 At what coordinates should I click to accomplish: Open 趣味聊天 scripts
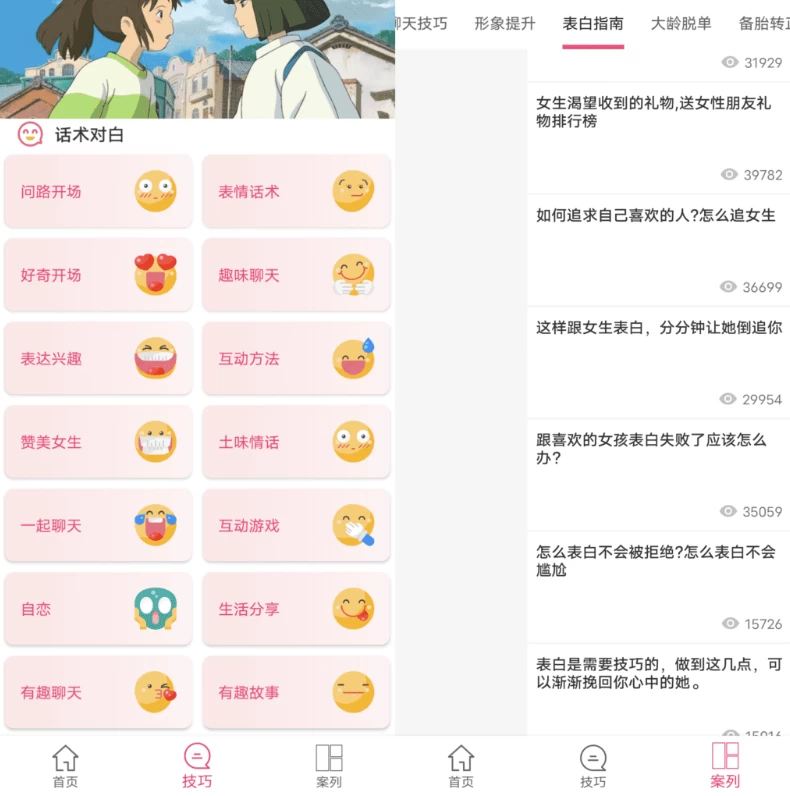[x=296, y=275]
